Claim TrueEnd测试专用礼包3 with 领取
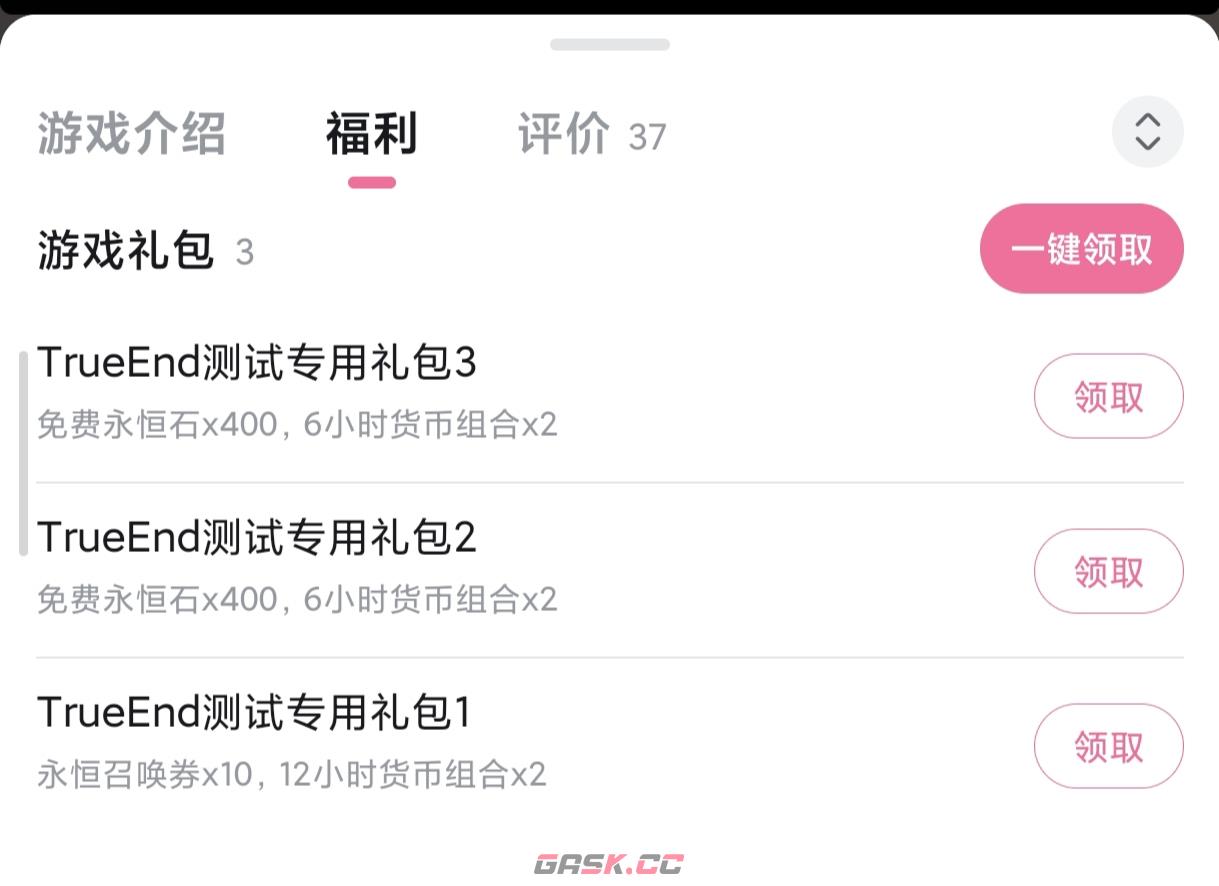 (x=1108, y=397)
